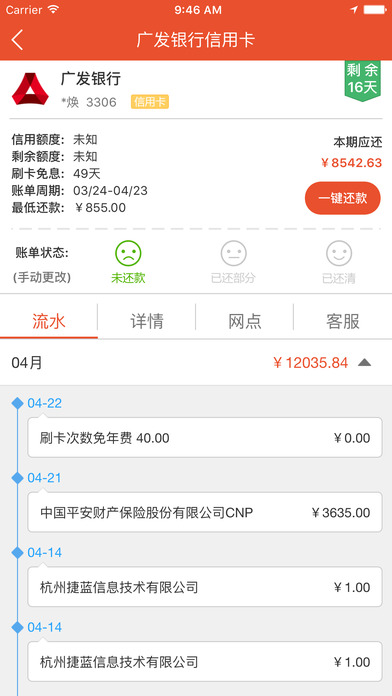Viewport: 392px width, 696px height.
Task: Tap the 一键还款 repayment button
Action: (342, 198)
